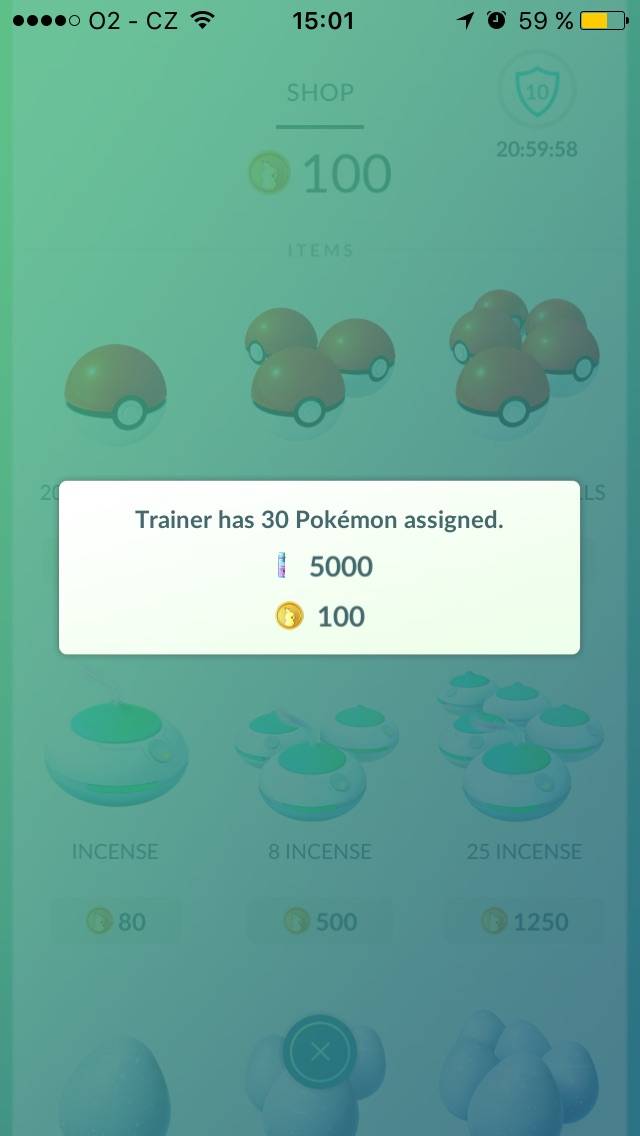Open the 25 Incense bundle
The image size is (640, 1136).
click(520, 746)
